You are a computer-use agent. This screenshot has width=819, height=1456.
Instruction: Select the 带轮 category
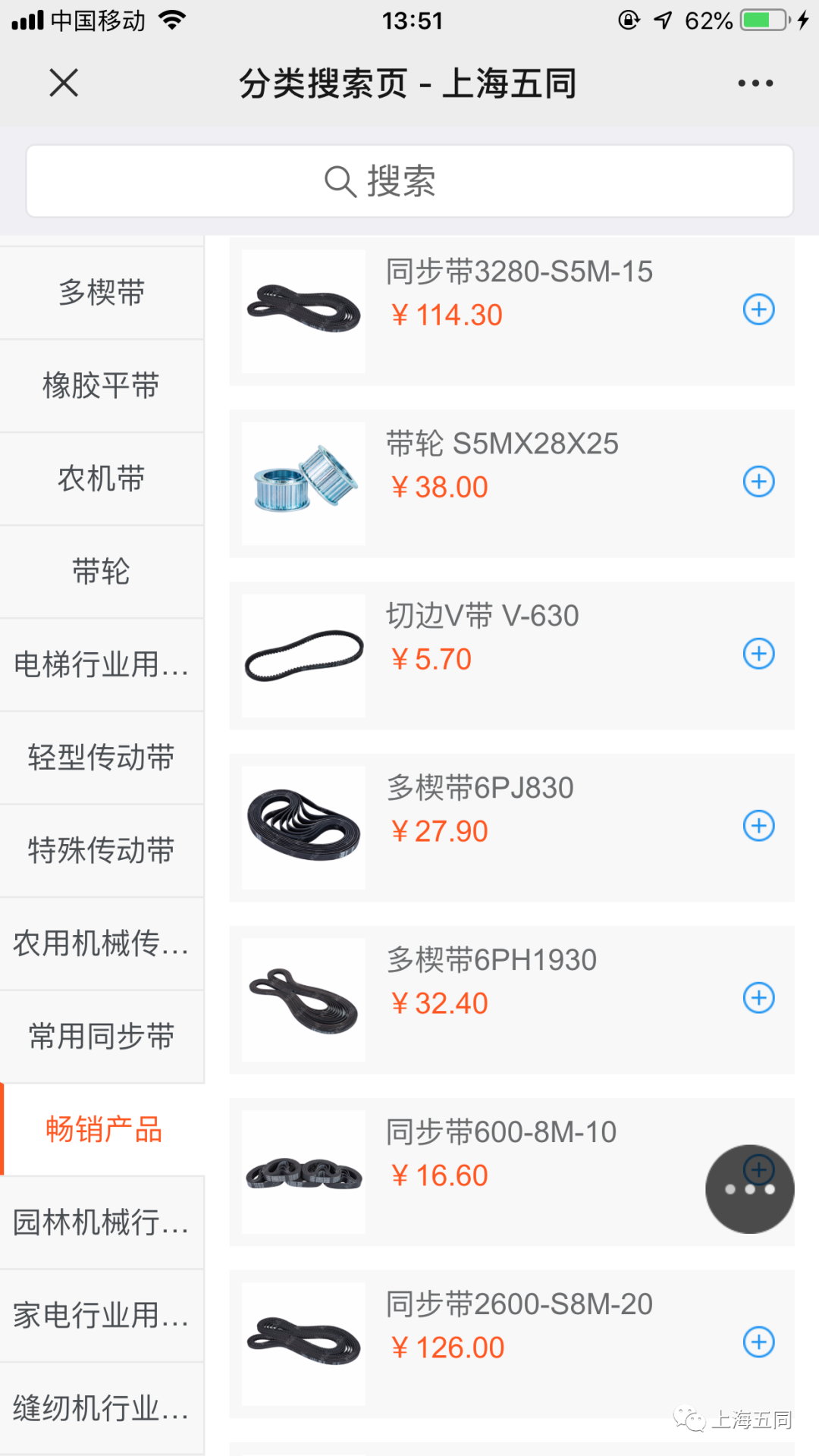point(102,572)
